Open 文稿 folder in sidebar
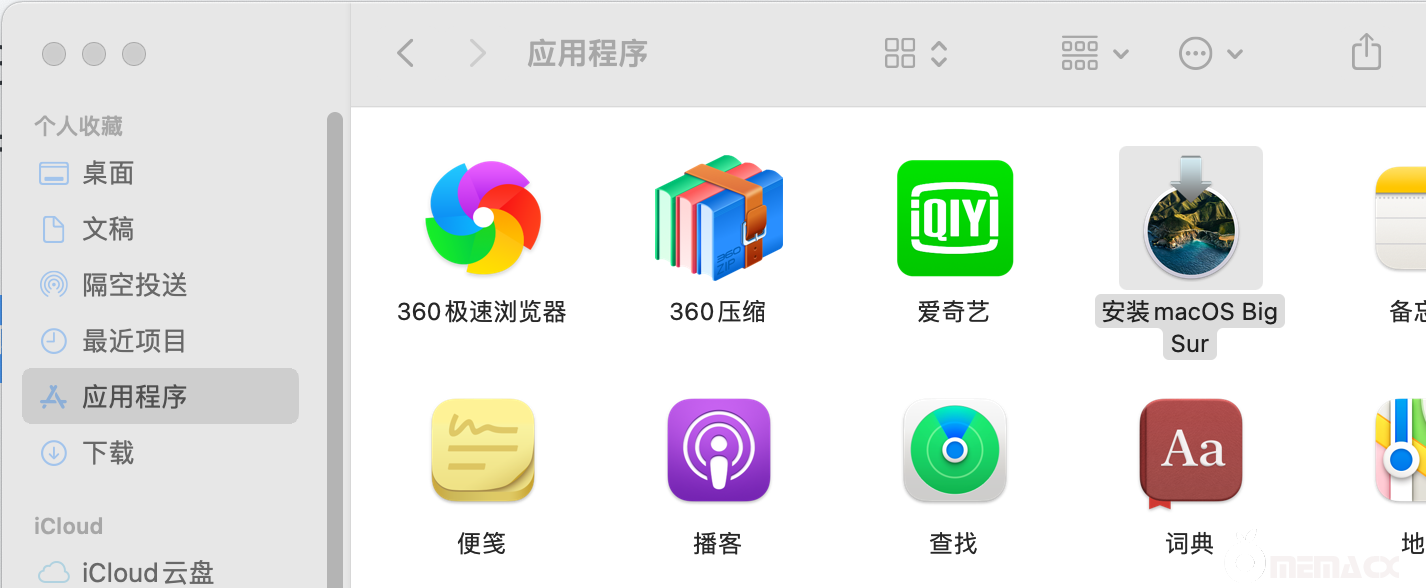The height and width of the screenshot is (588, 1426). click(107, 229)
